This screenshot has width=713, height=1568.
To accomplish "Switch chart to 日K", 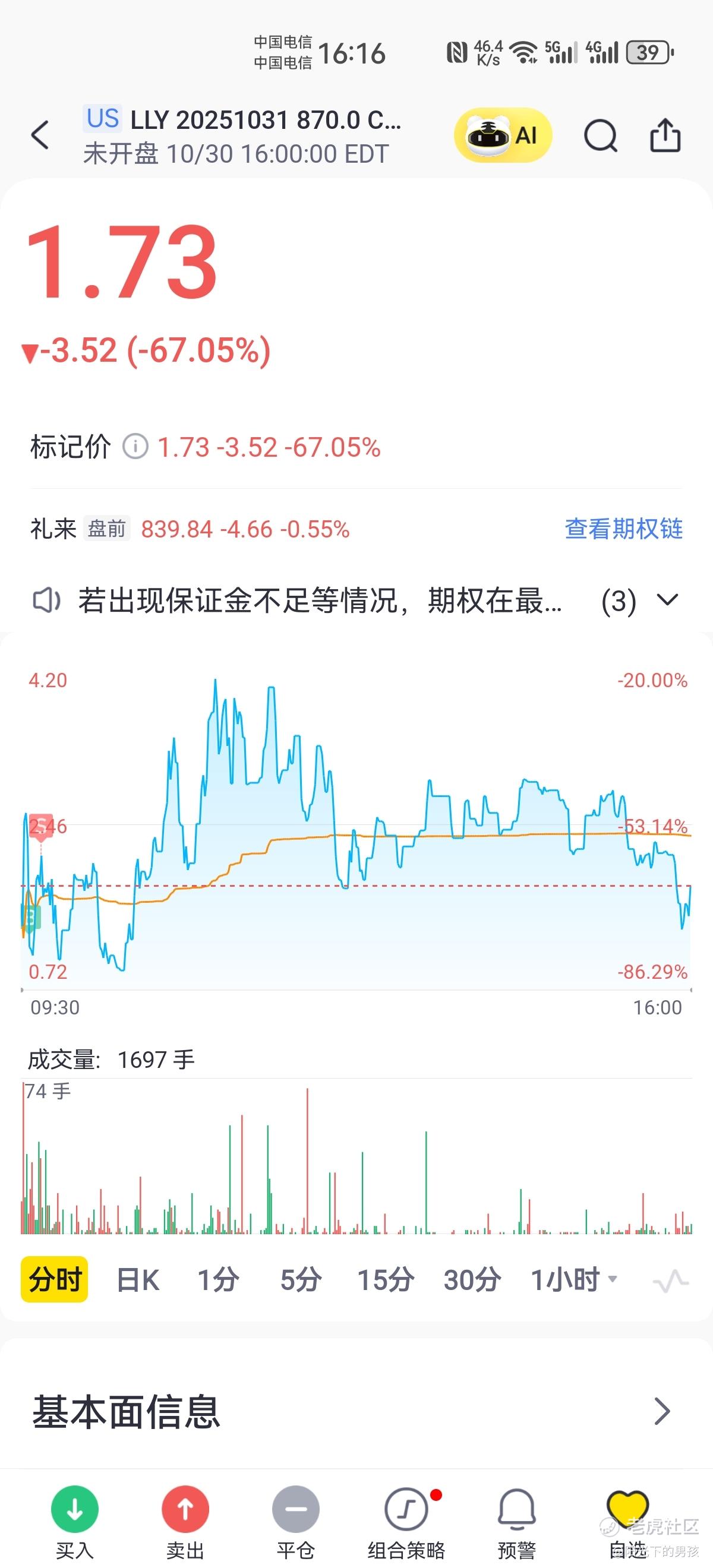I will (x=138, y=1279).
